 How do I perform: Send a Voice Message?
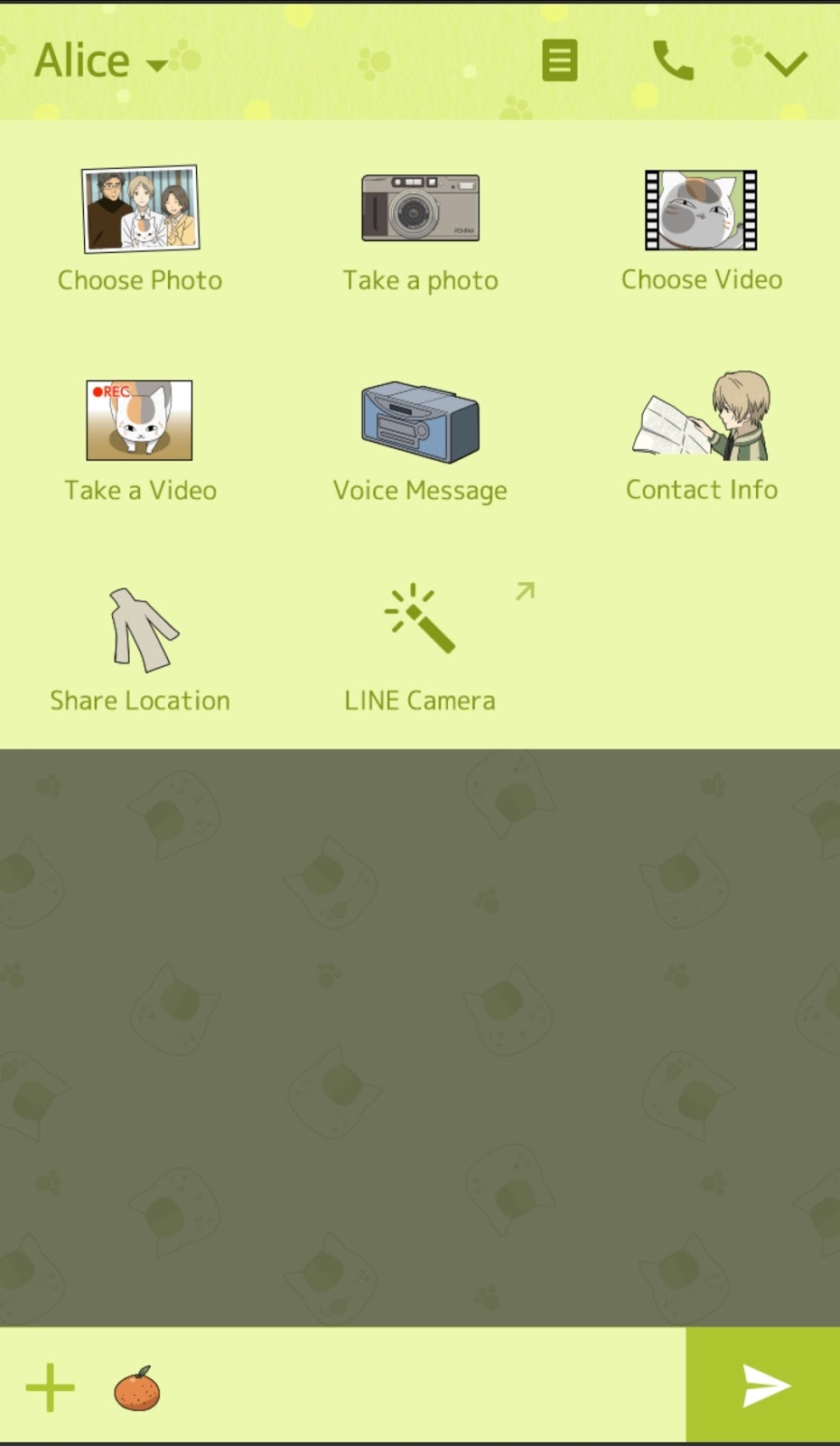point(420,440)
